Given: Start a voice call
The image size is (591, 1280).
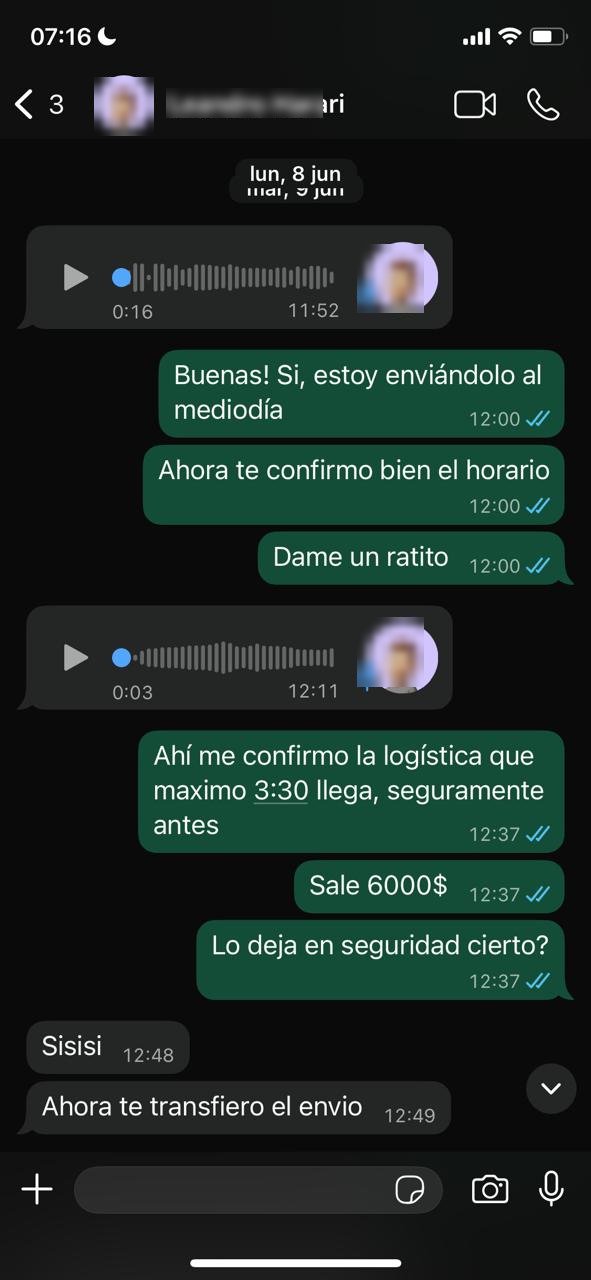Looking at the screenshot, I should click(543, 104).
